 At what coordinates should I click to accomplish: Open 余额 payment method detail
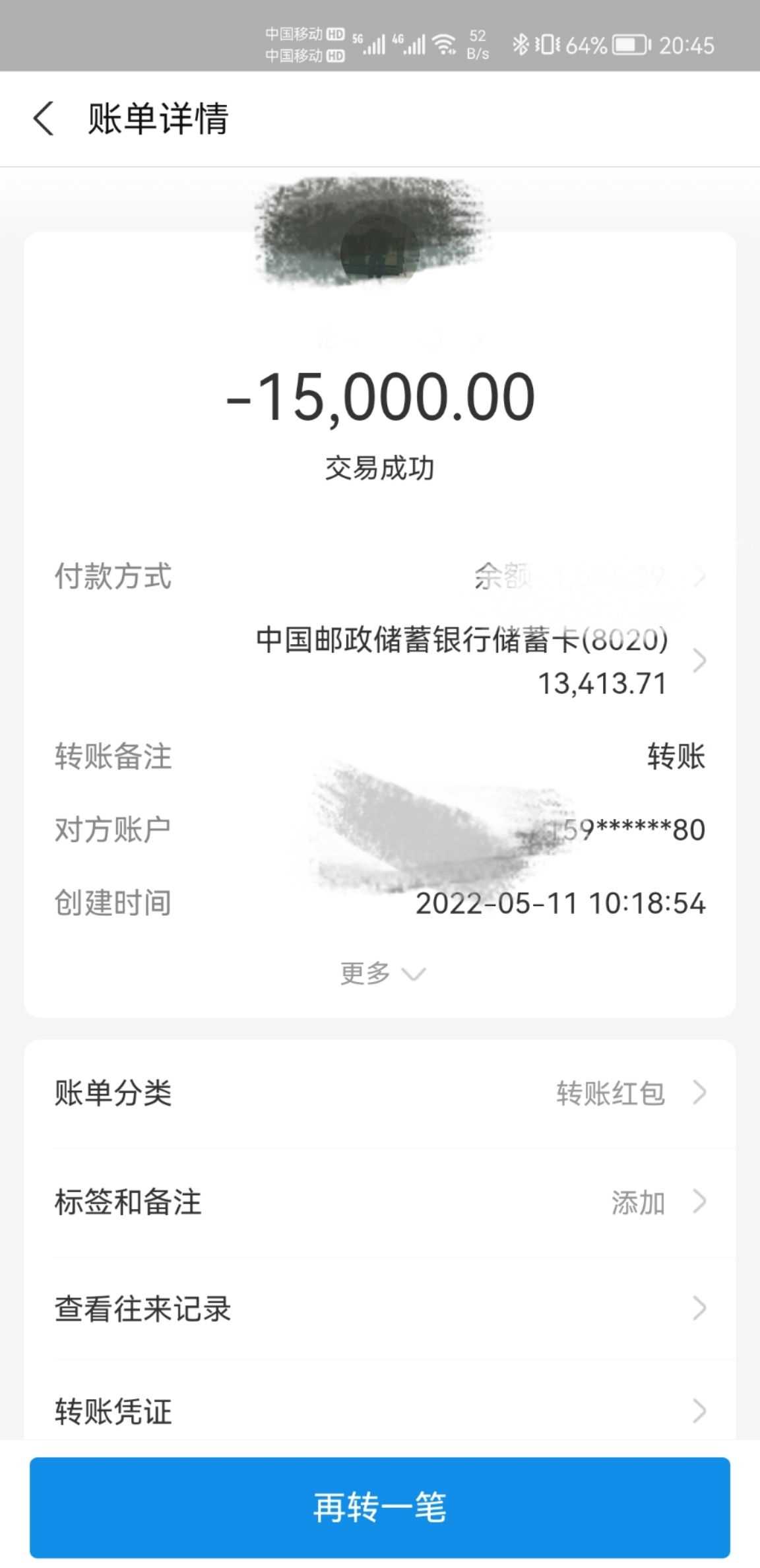(587, 577)
